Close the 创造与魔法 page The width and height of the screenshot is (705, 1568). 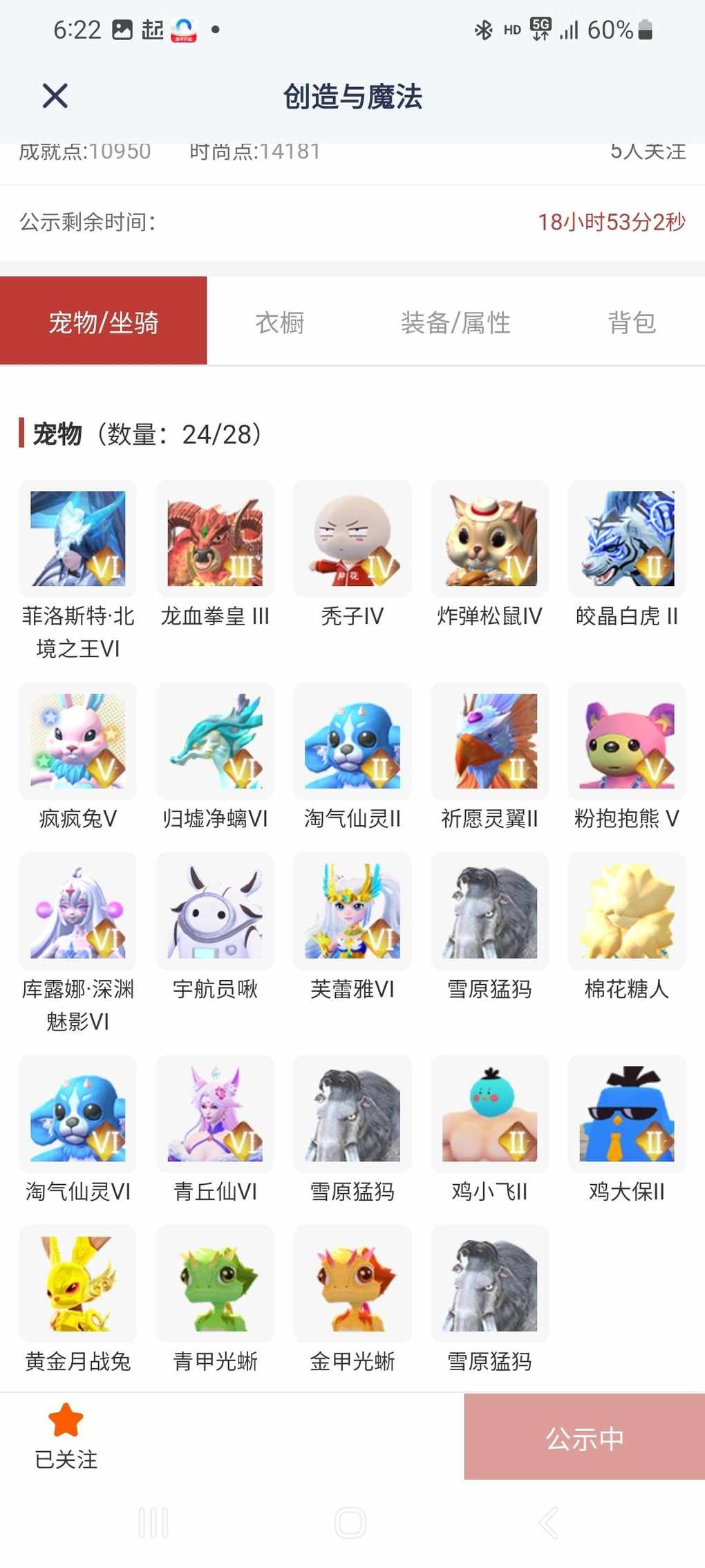[x=55, y=96]
